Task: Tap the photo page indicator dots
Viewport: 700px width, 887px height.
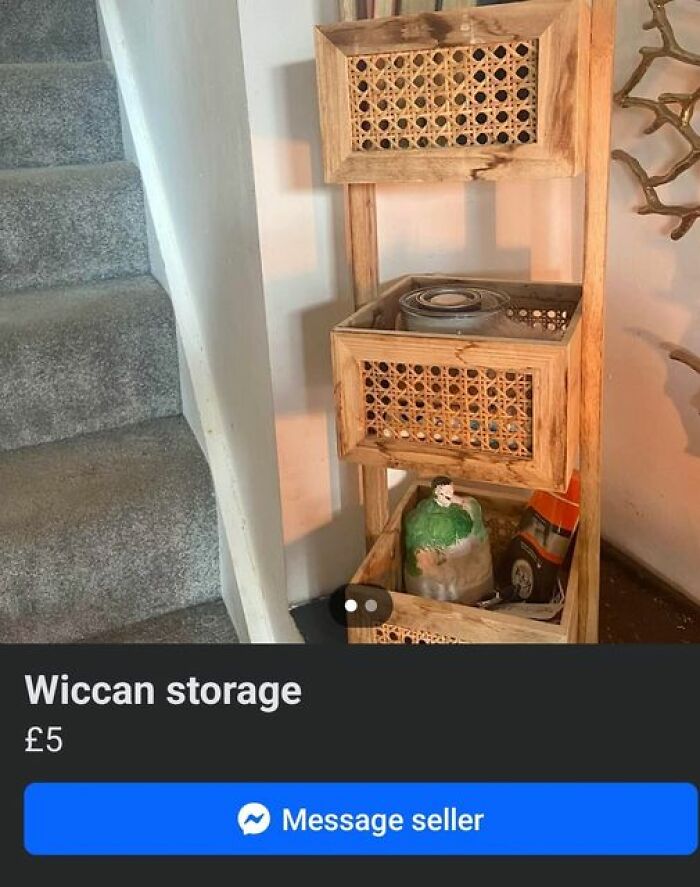Action: tap(361, 606)
